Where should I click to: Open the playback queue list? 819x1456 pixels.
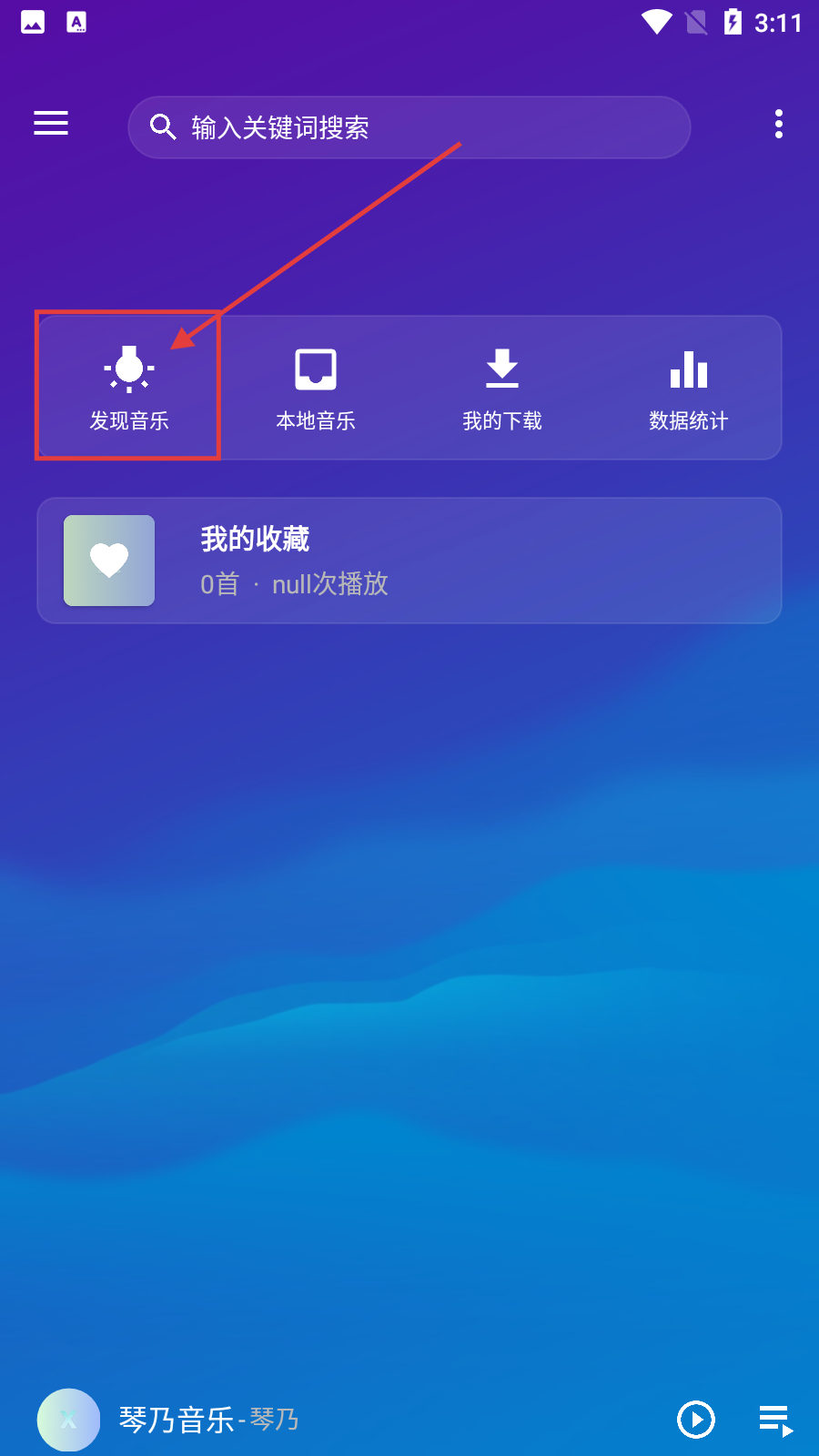[x=776, y=1420]
